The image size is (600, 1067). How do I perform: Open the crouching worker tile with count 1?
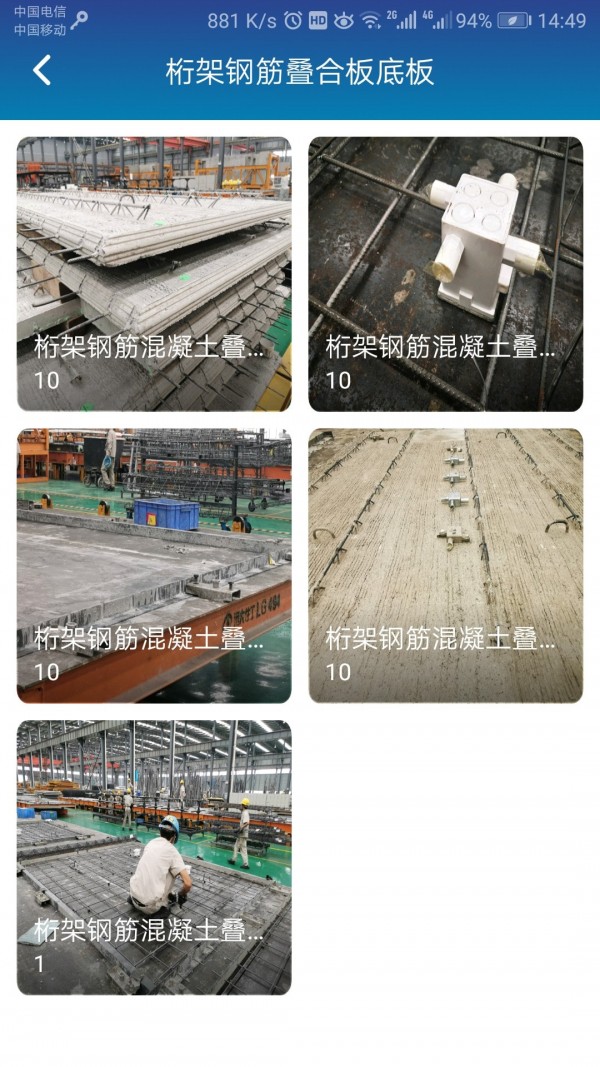point(154,857)
